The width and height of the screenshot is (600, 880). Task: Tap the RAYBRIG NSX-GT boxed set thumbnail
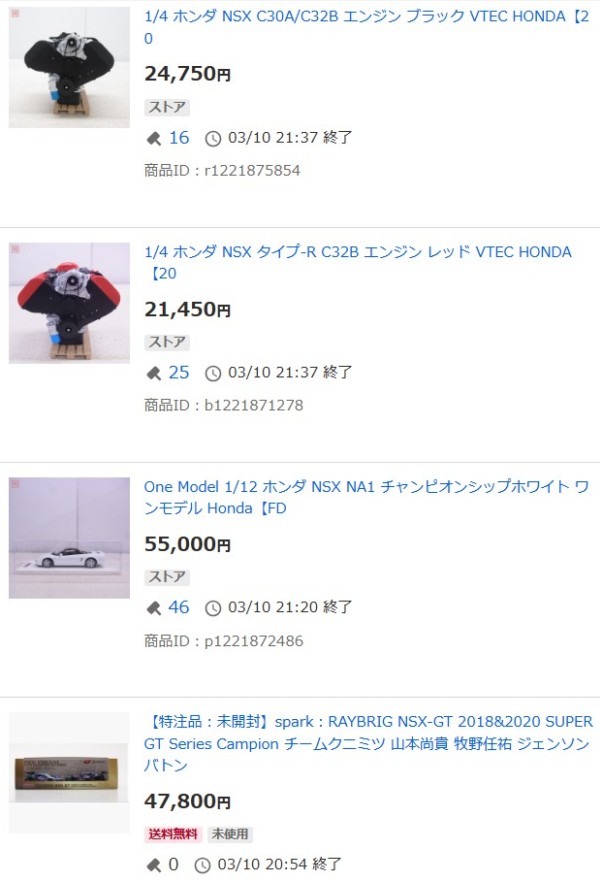[69, 772]
